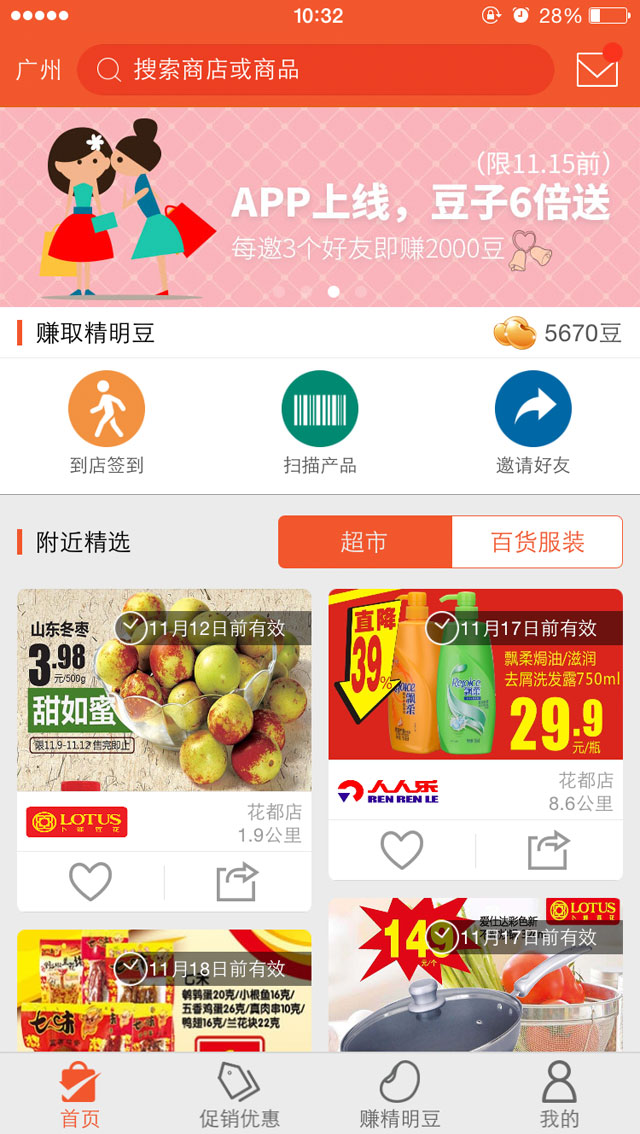Like the 人人乐 shampoo deal

[x=402, y=850]
